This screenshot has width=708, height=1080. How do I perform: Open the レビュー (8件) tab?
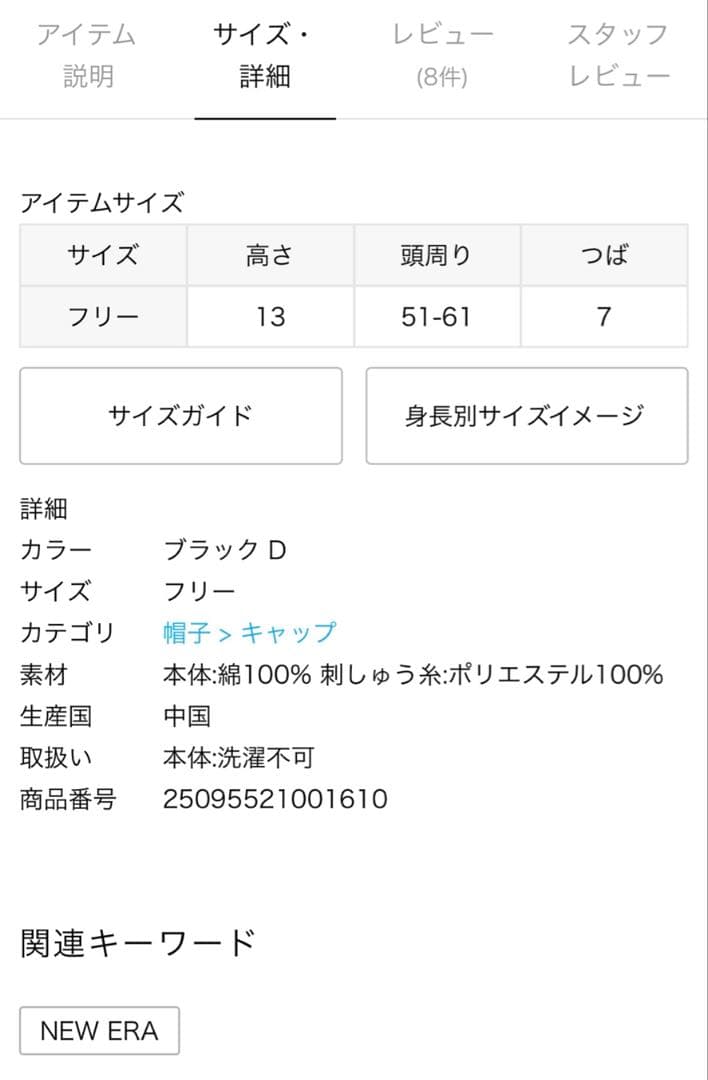pos(442,56)
